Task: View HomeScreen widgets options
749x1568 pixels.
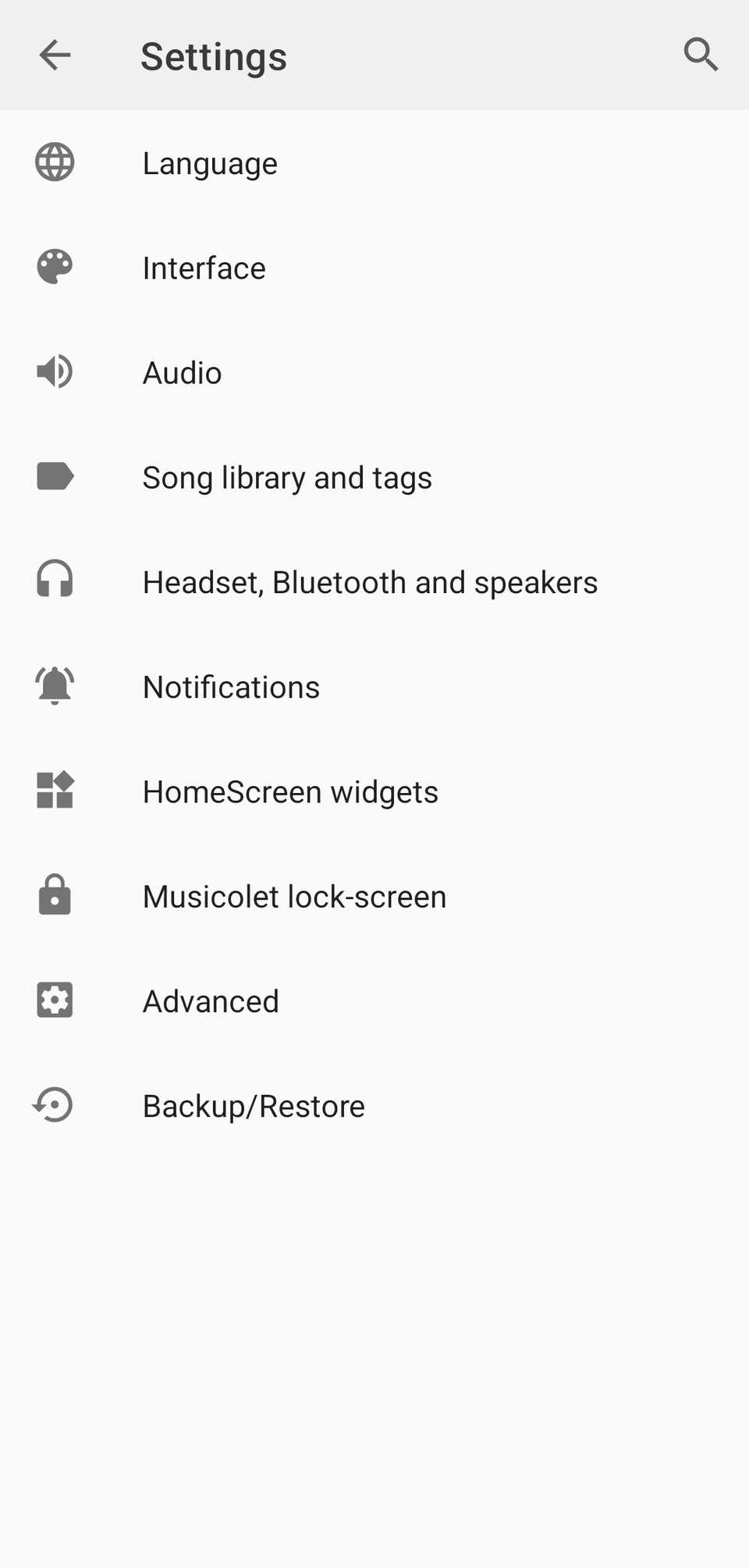Action: coord(290,791)
